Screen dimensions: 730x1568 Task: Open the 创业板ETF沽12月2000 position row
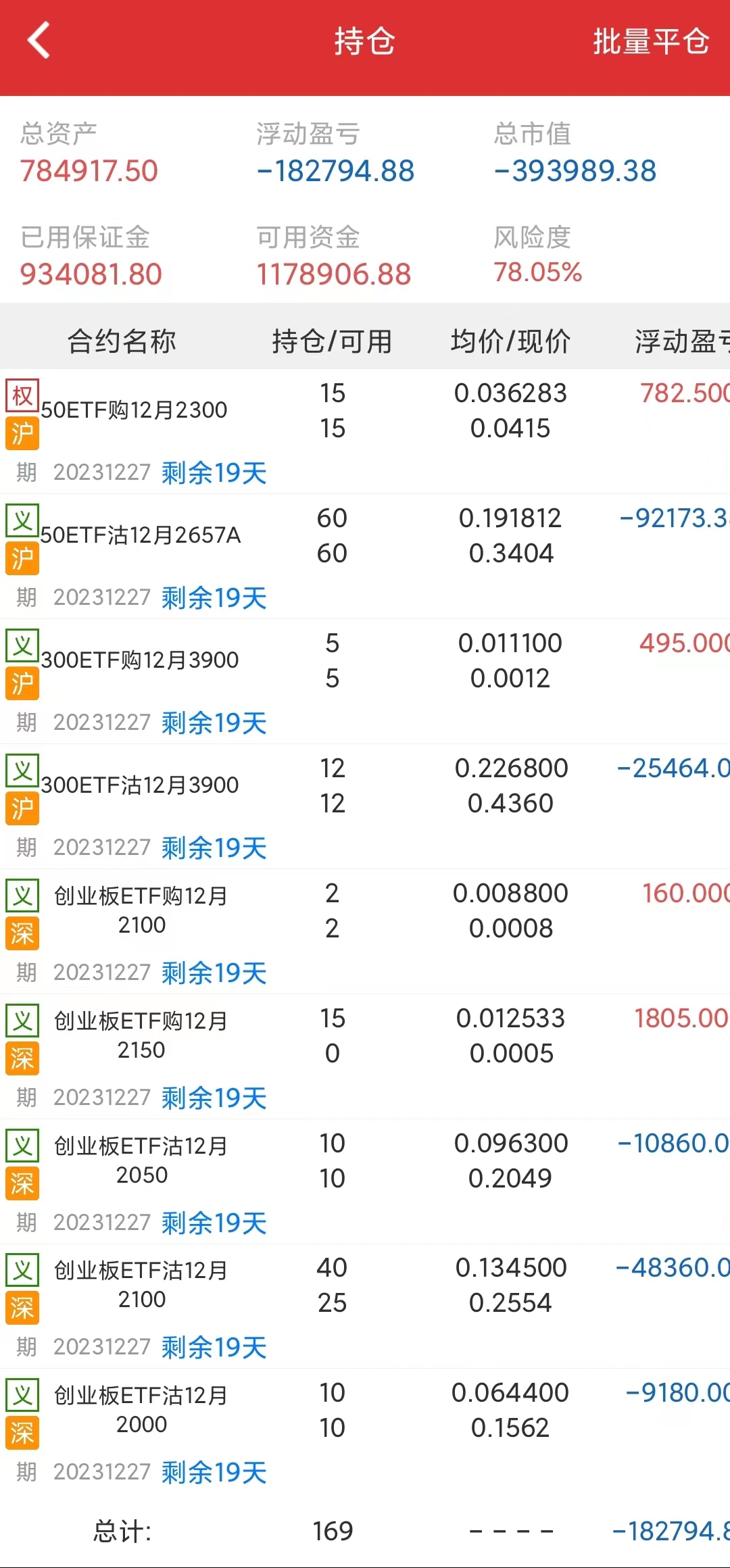pyautogui.click(x=141, y=1409)
